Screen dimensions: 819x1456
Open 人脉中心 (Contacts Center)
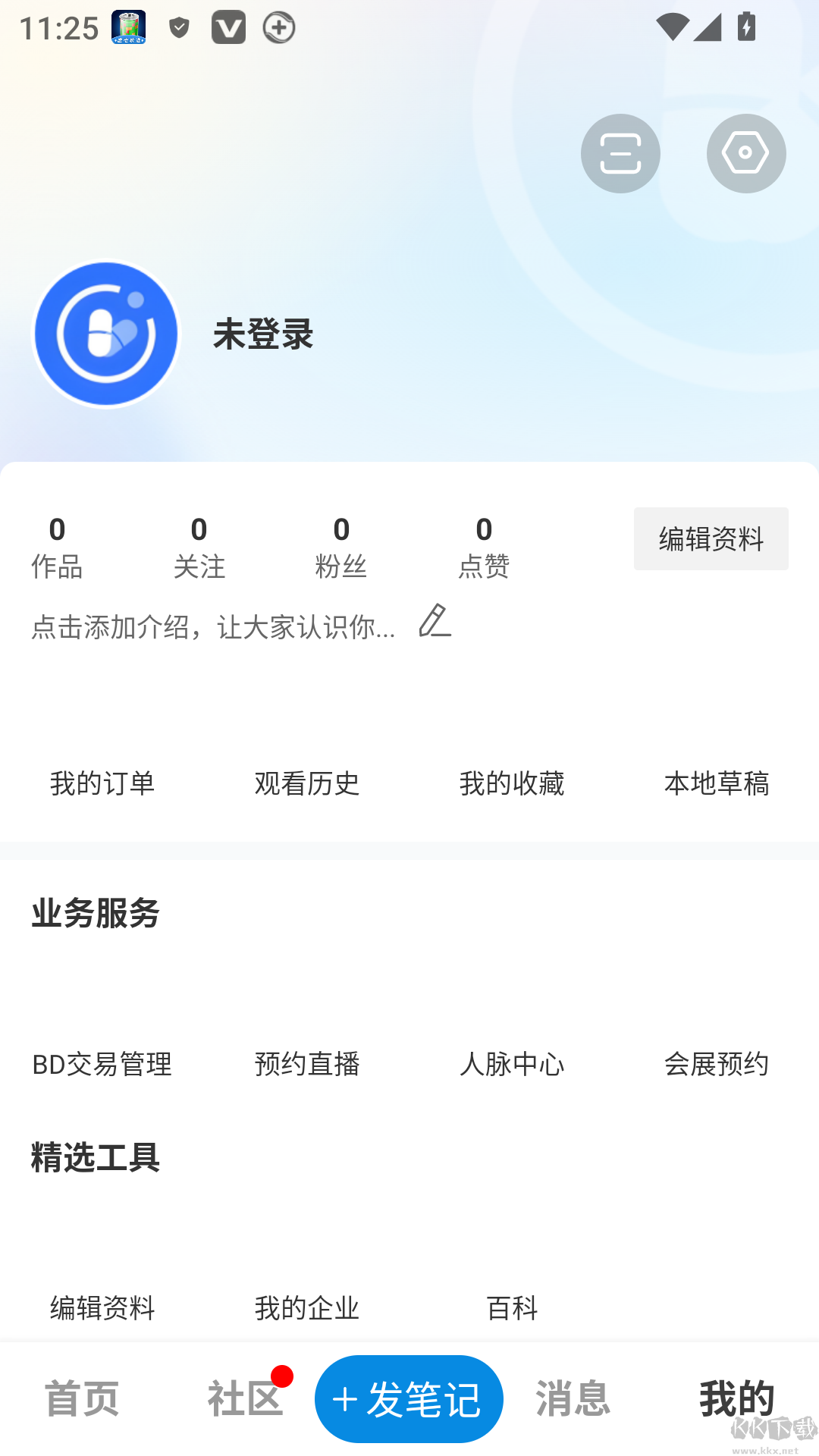[x=512, y=1064]
